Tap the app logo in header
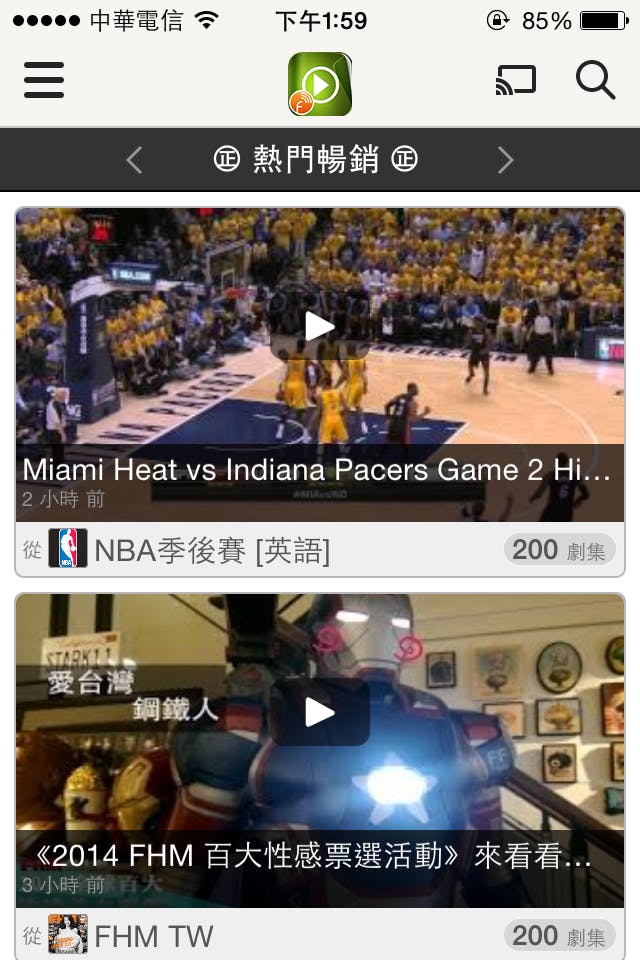The height and width of the screenshot is (960, 640). tap(320, 84)
